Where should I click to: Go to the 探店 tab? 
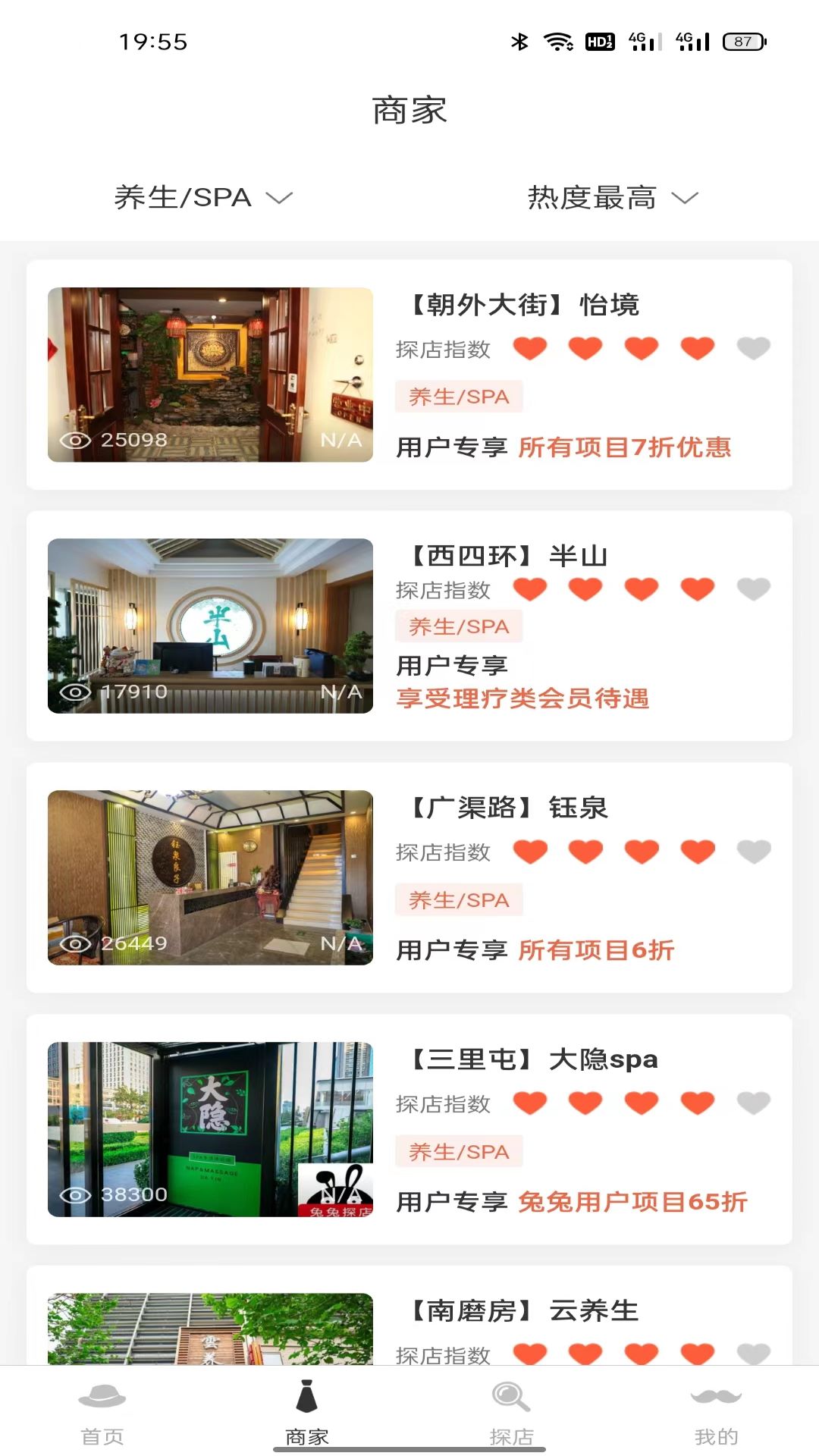tap(511, 1412)
